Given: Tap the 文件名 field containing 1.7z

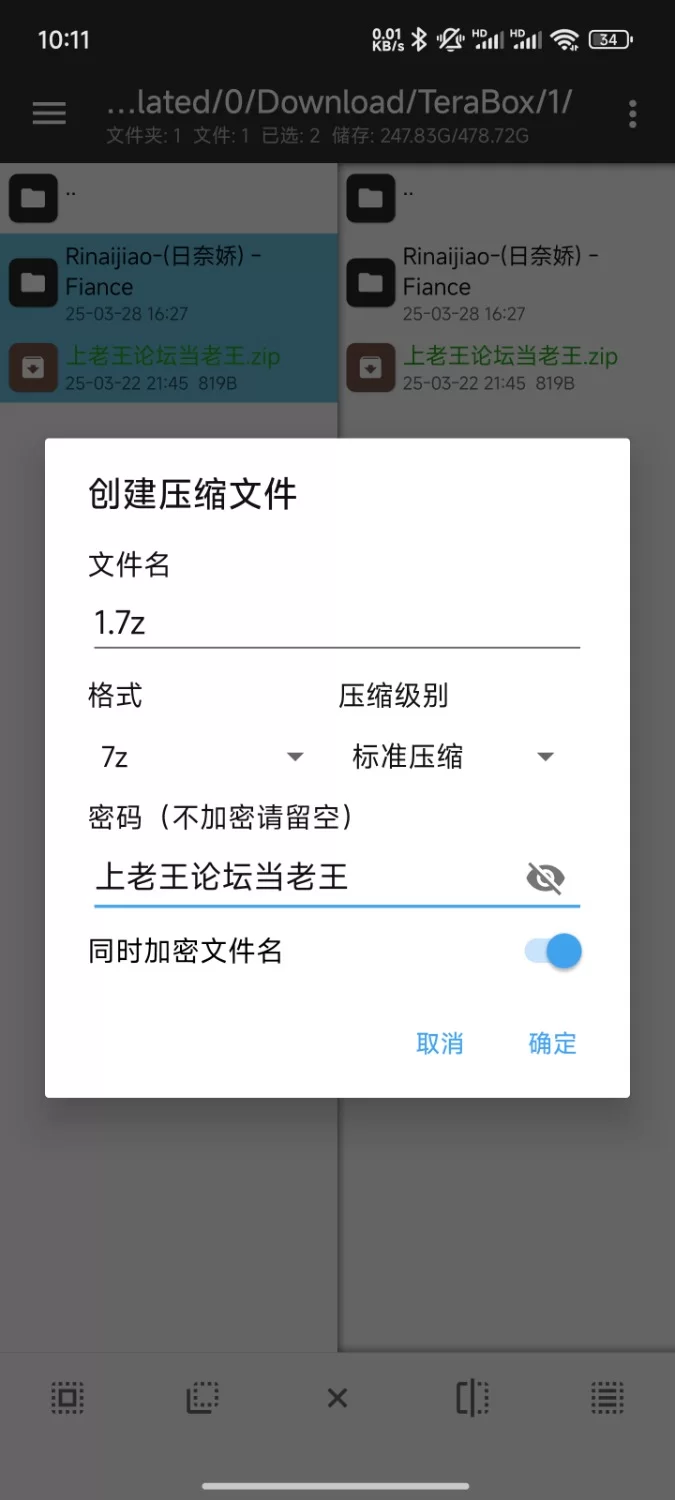Looking at the screenshot, I should tap(335, 624).
